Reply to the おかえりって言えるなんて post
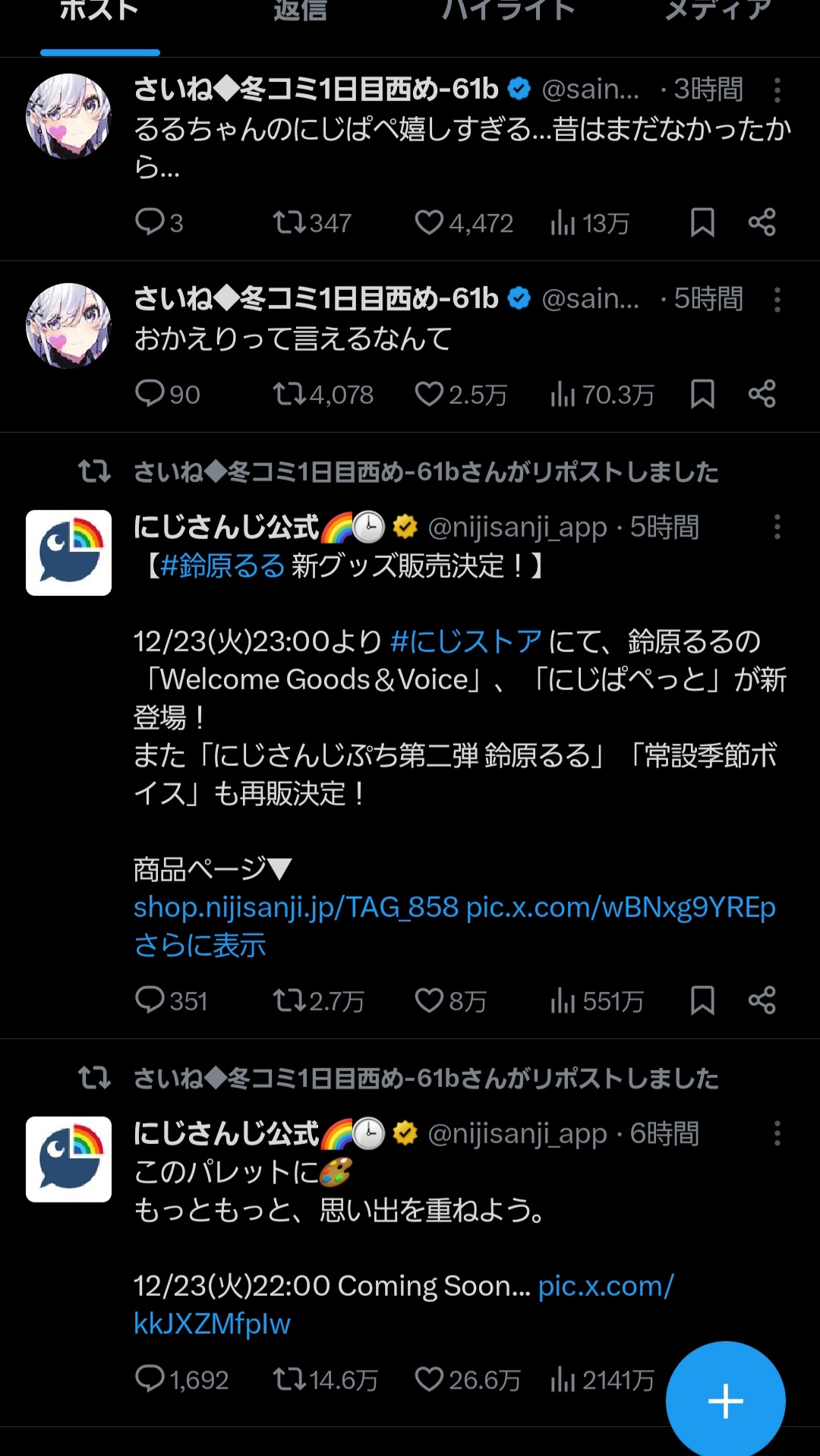The image size is (820, 1456). 150,394
